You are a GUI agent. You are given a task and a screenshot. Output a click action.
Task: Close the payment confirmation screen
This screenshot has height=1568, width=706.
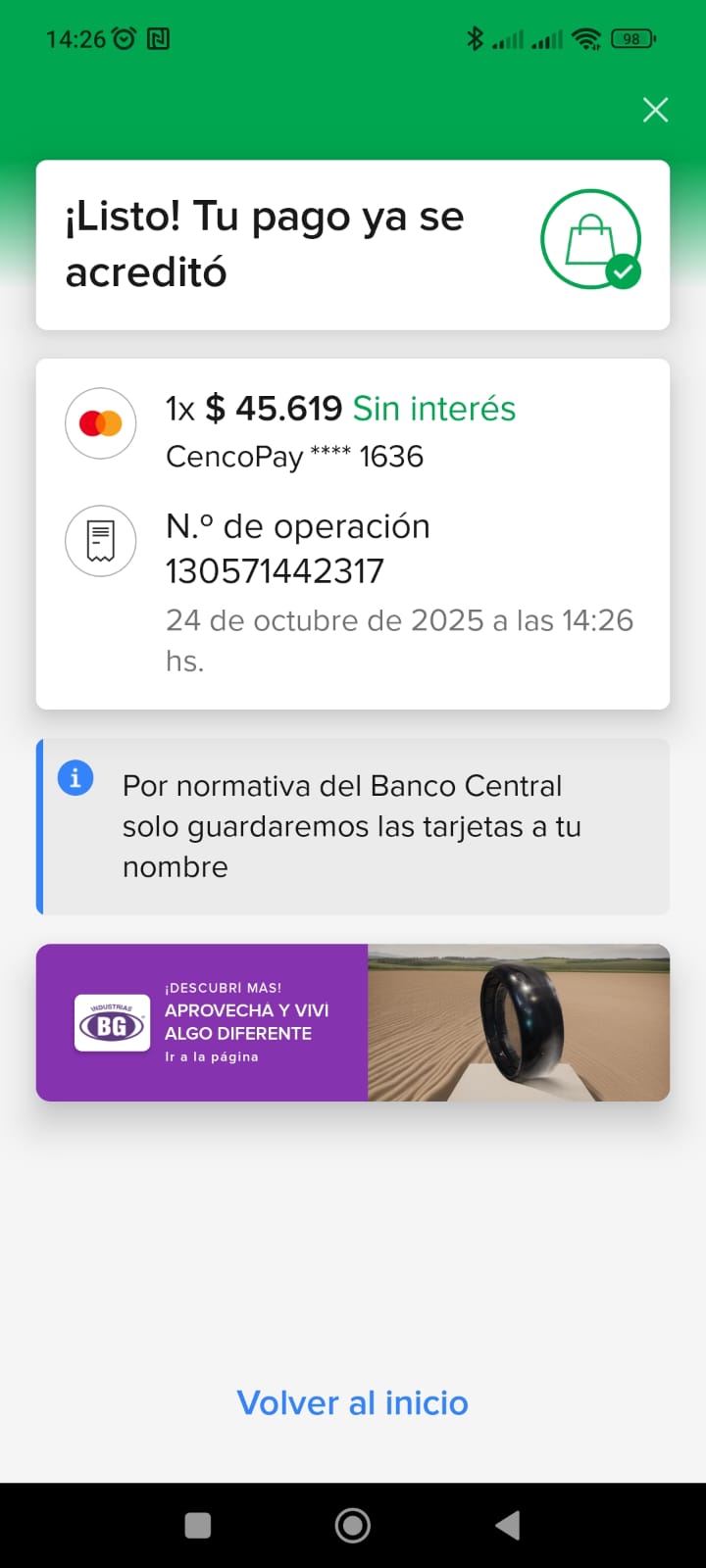pyautogui.click(x=655, y=110)
